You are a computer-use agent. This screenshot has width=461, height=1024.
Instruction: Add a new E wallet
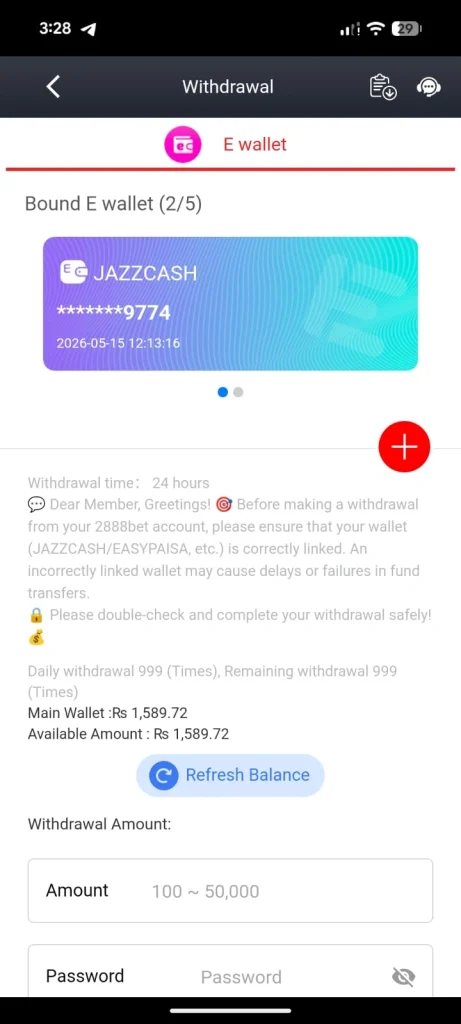point(404,447)
